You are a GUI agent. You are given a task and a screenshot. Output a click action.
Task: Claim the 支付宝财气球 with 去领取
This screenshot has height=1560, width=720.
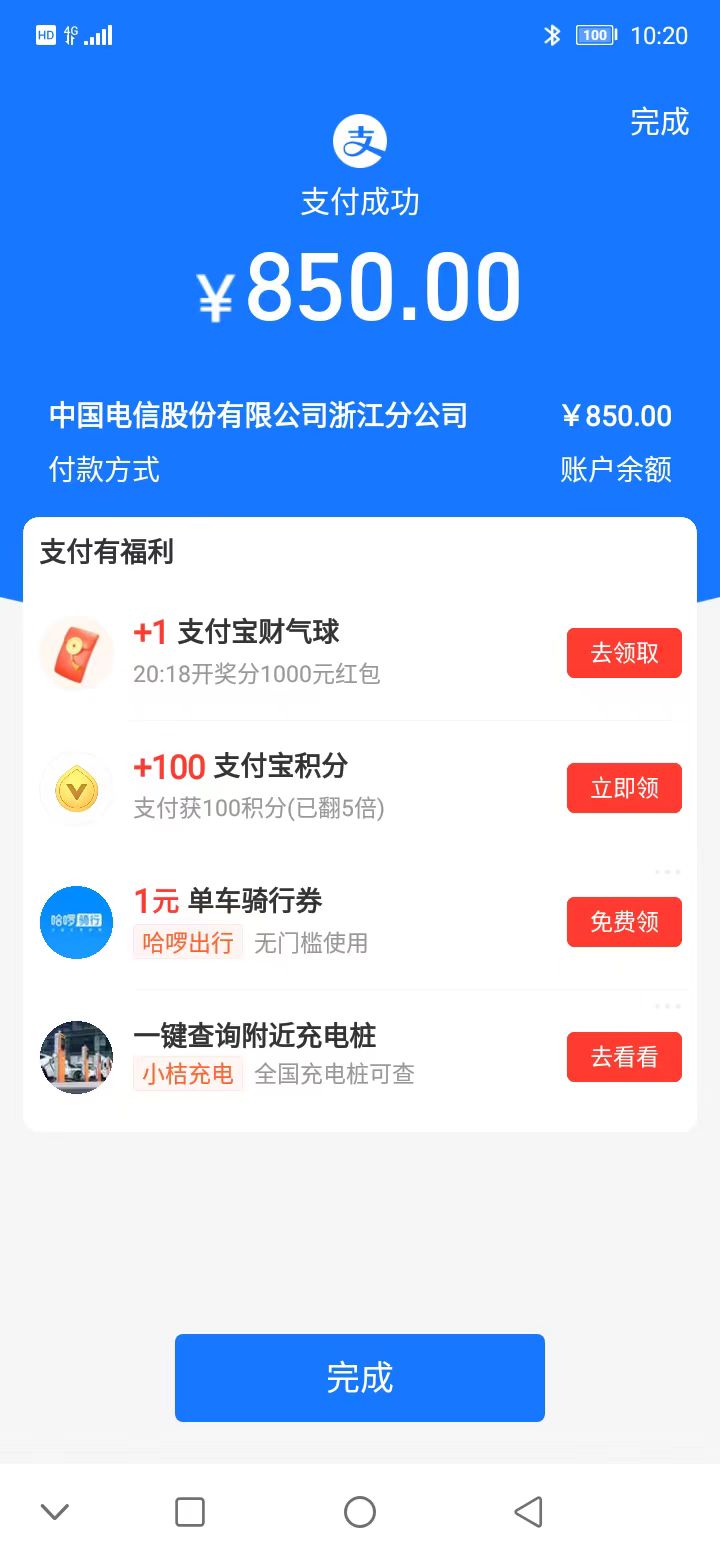624,653
